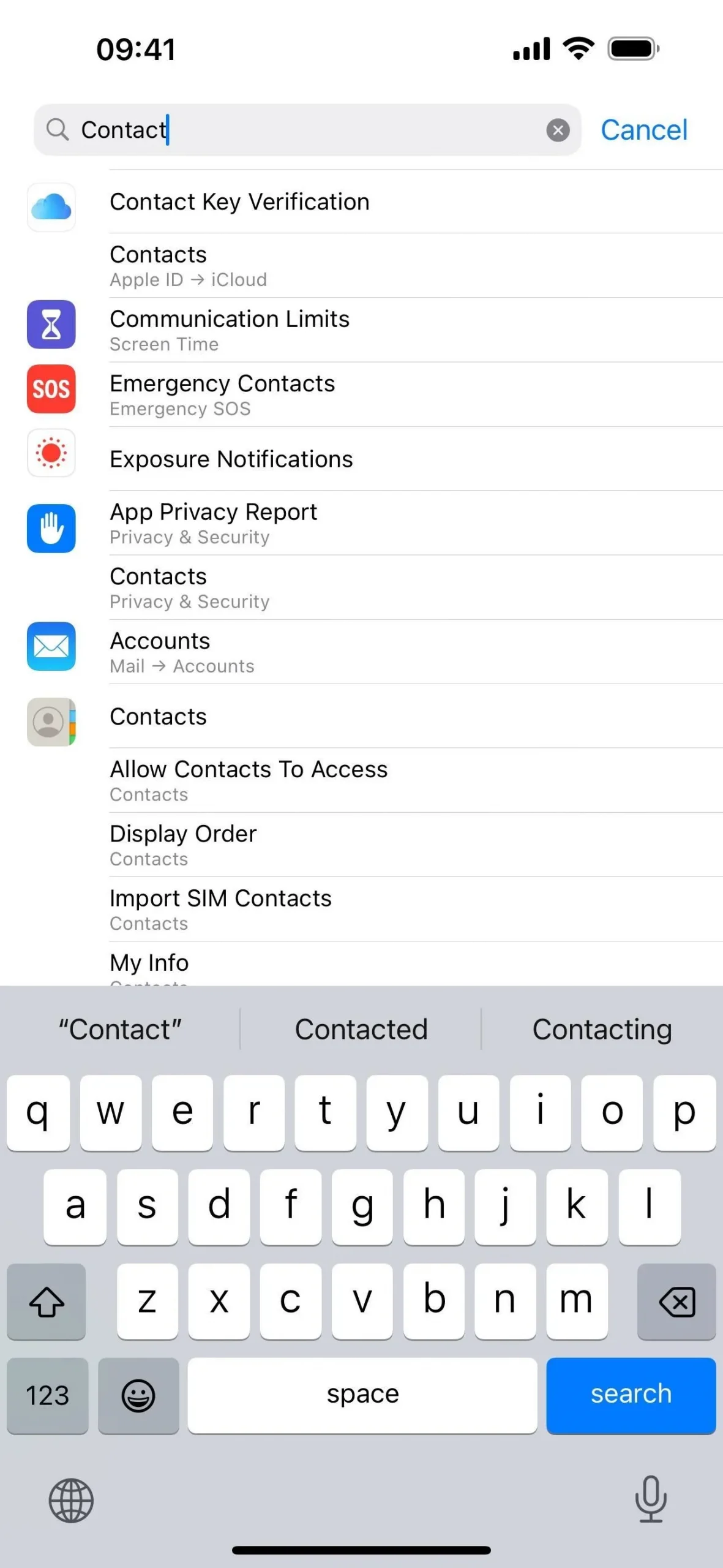Screen dimensions: 723x1568
Task: Open Contact Key Verification result
Action: 239,202
